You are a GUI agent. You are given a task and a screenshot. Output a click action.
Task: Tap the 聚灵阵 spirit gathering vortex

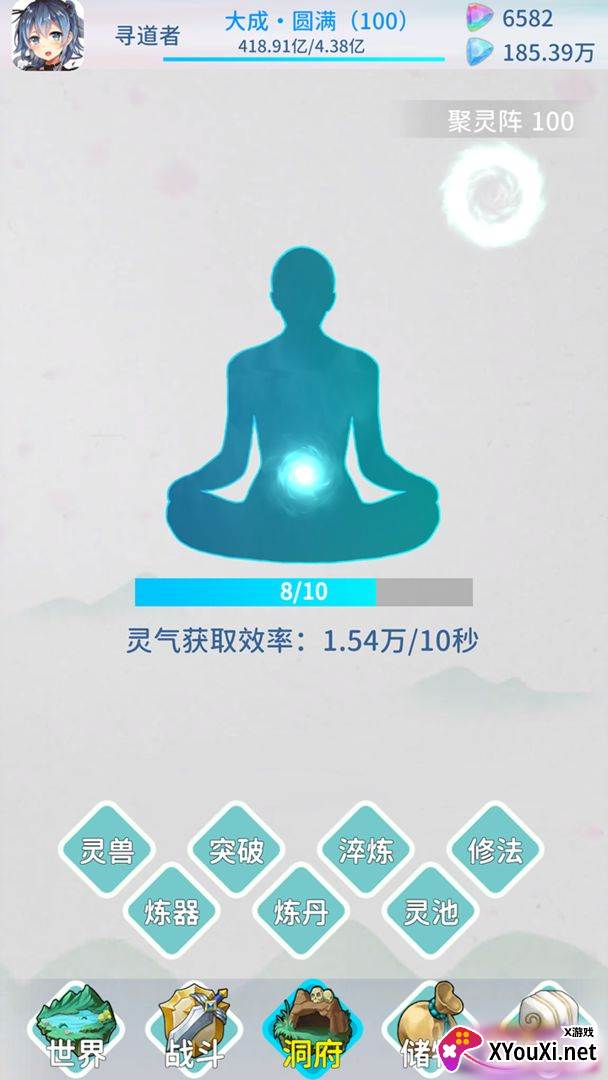[x=493, y=193]
